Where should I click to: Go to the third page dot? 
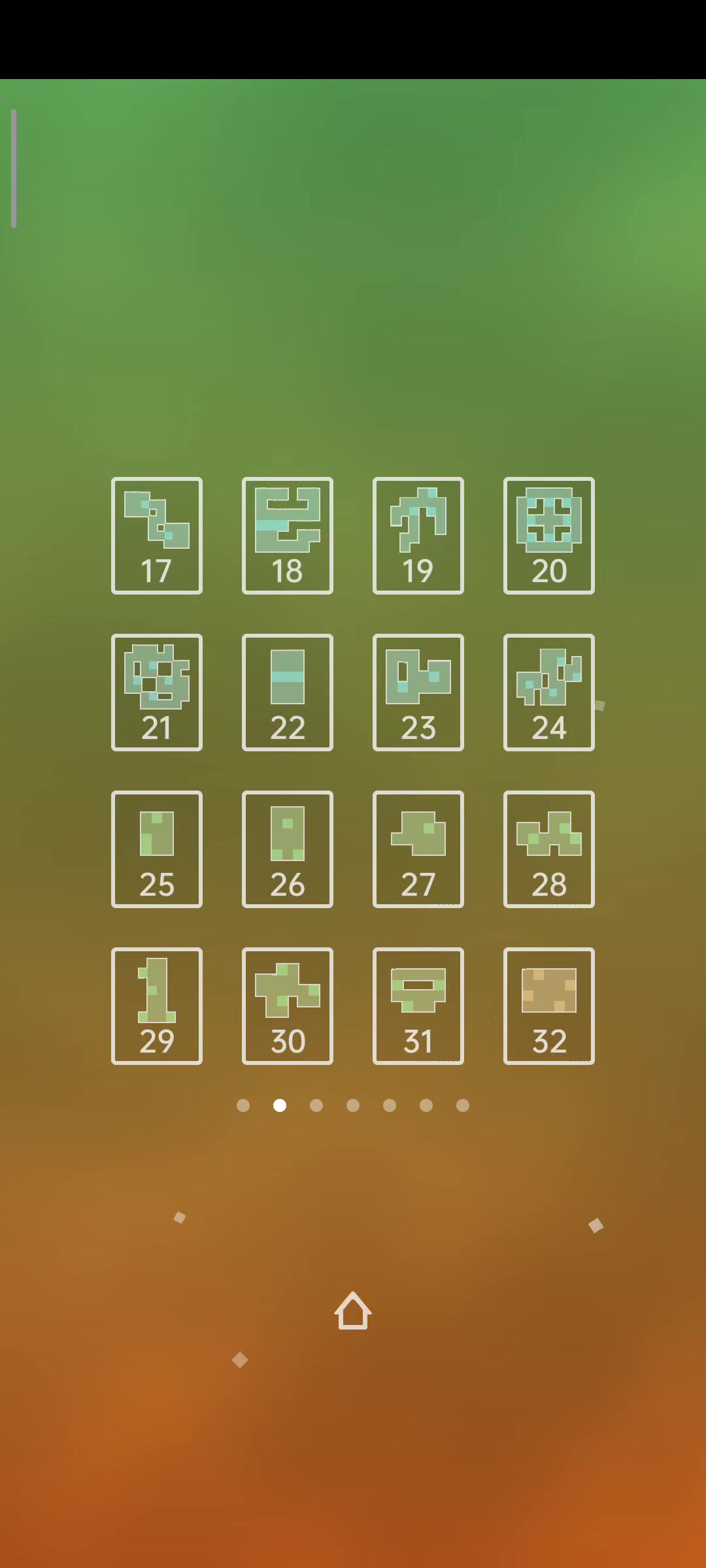pos(316,1105)
